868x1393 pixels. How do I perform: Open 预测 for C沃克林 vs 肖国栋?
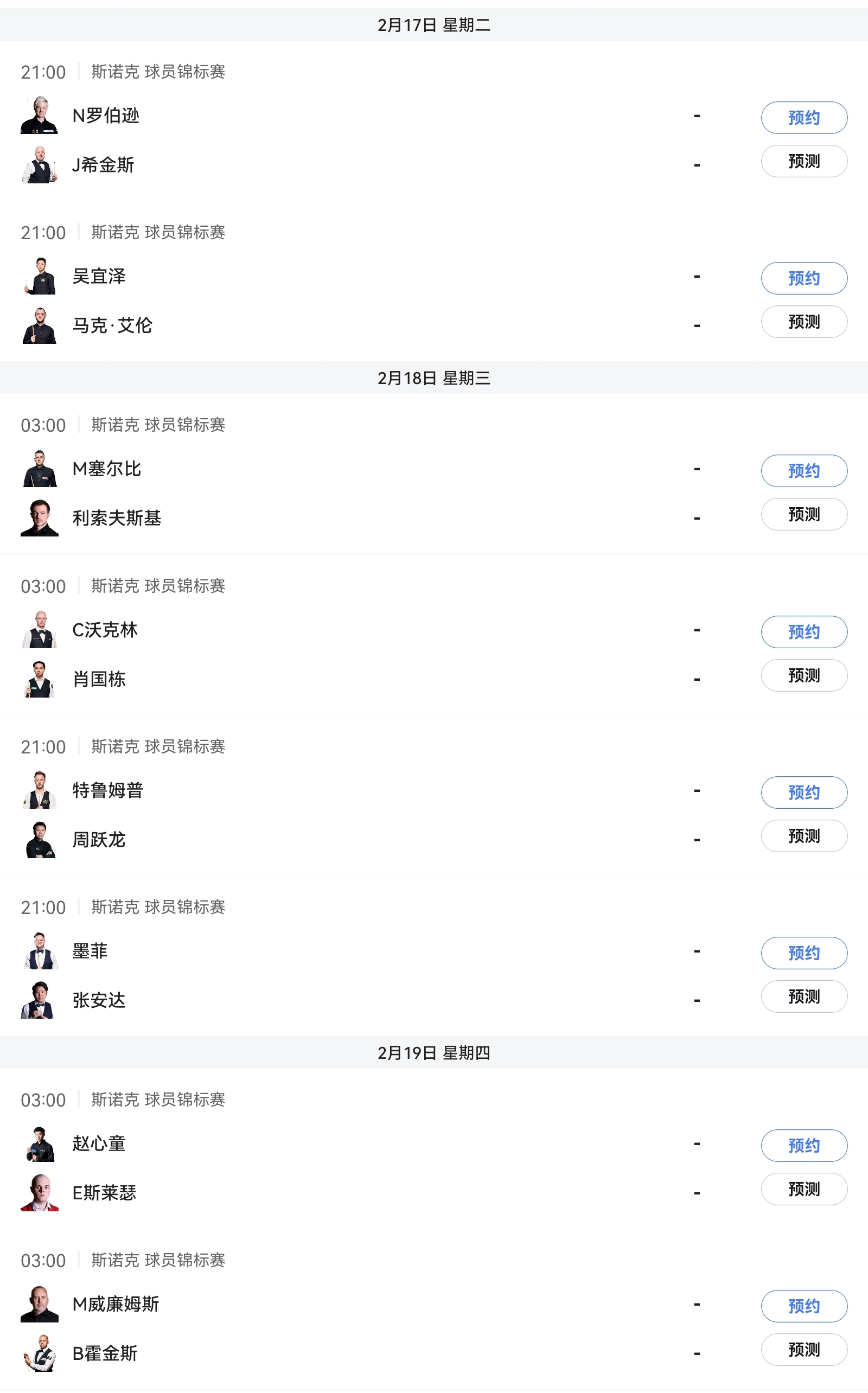pyautogui.click(x=803, y=675)
